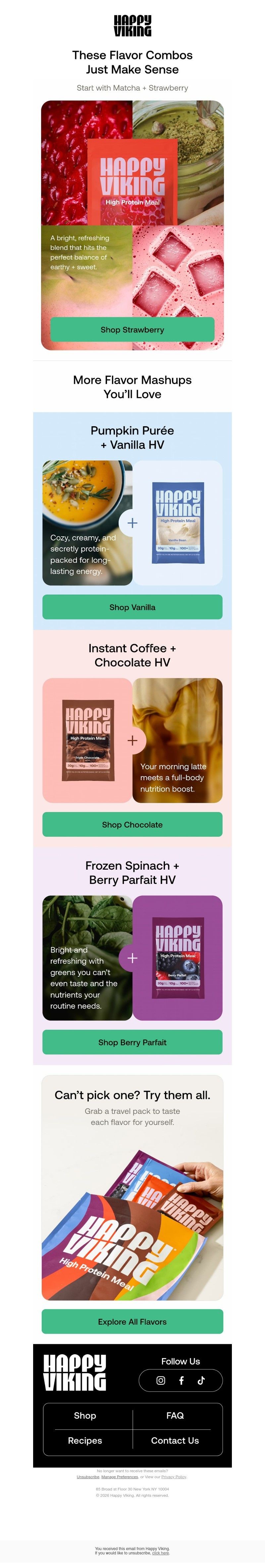265x1568 pixels.
Task: Visit the Facebook page
Action: tap(181, 1380)
